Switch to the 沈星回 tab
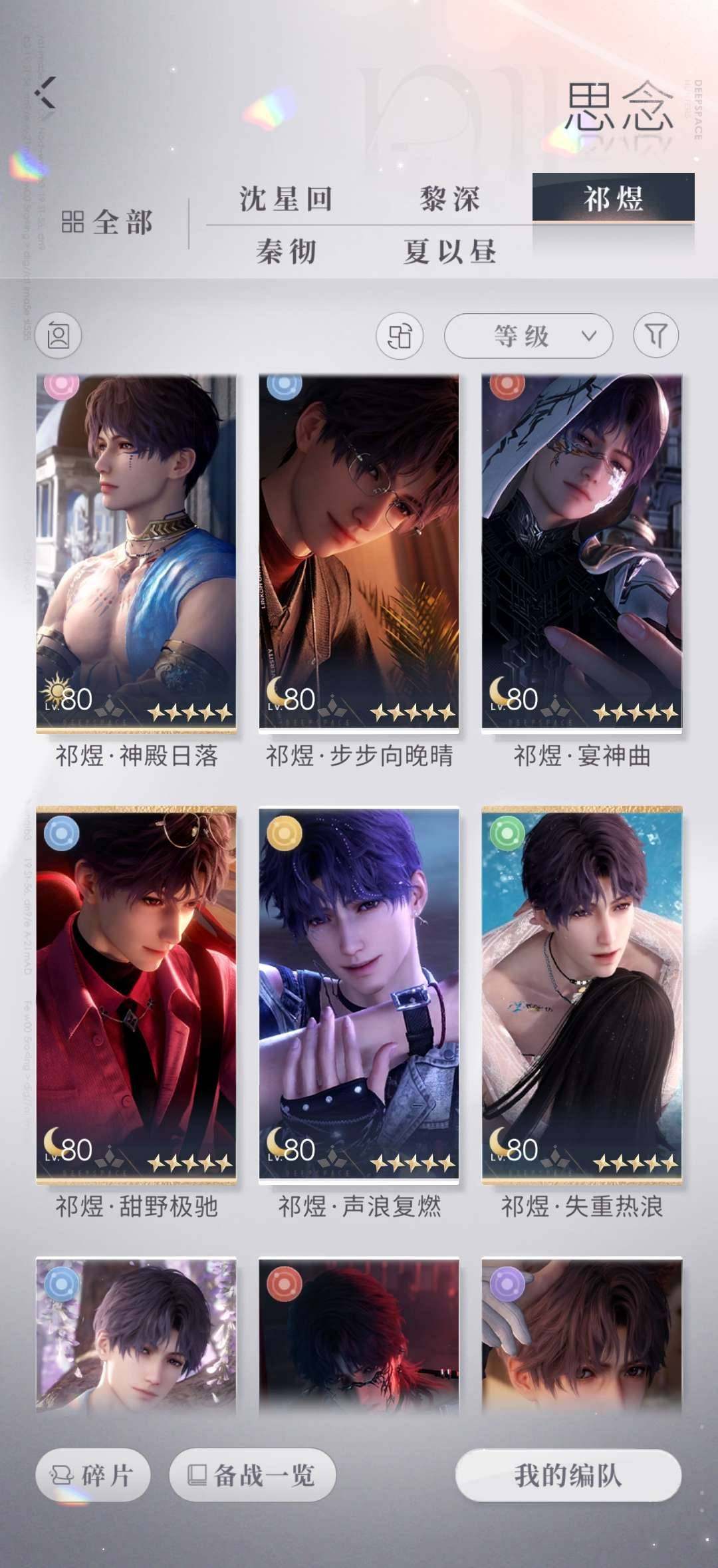718x1568 pixels. (x=286, y=198)
